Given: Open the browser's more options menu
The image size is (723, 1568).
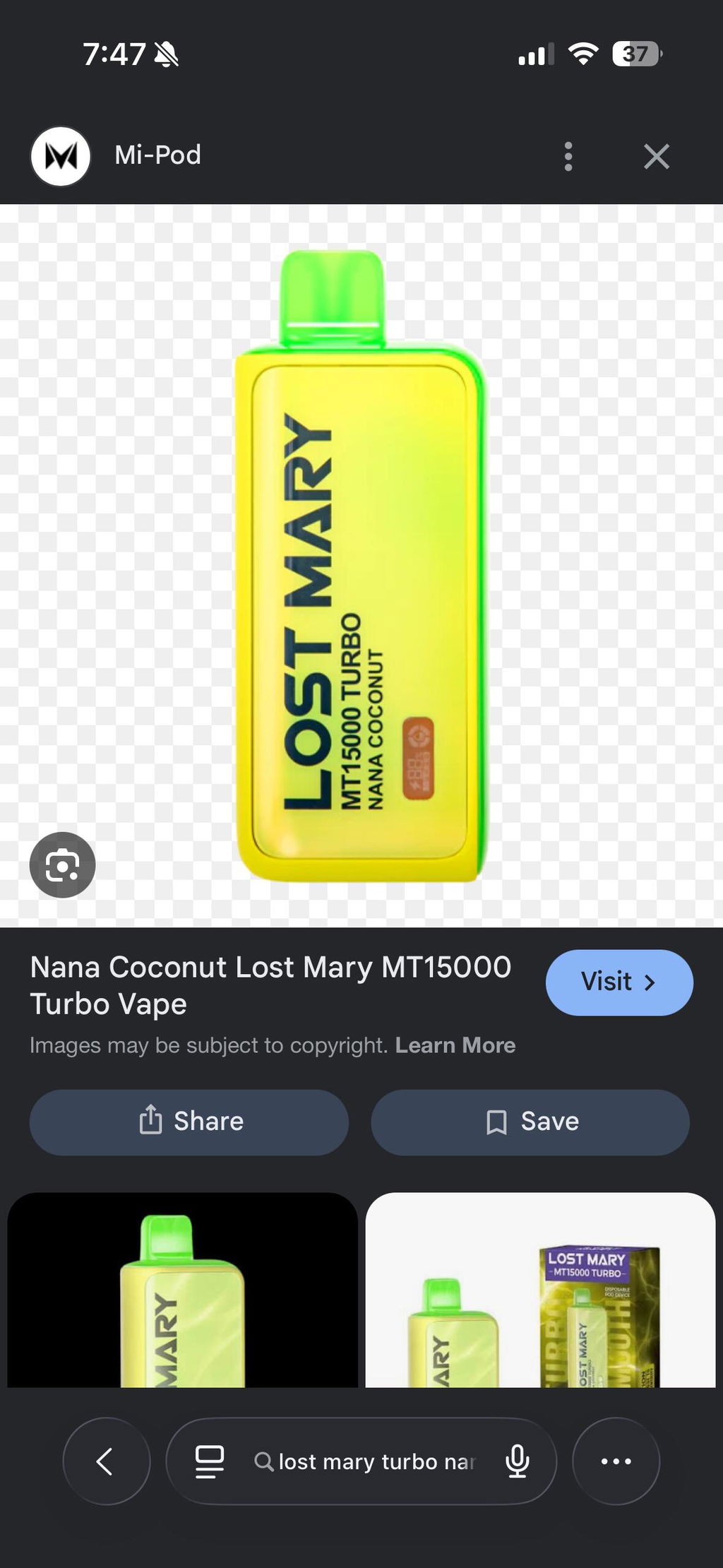Looking at the screenshot, I should (x=616, y=1461).
